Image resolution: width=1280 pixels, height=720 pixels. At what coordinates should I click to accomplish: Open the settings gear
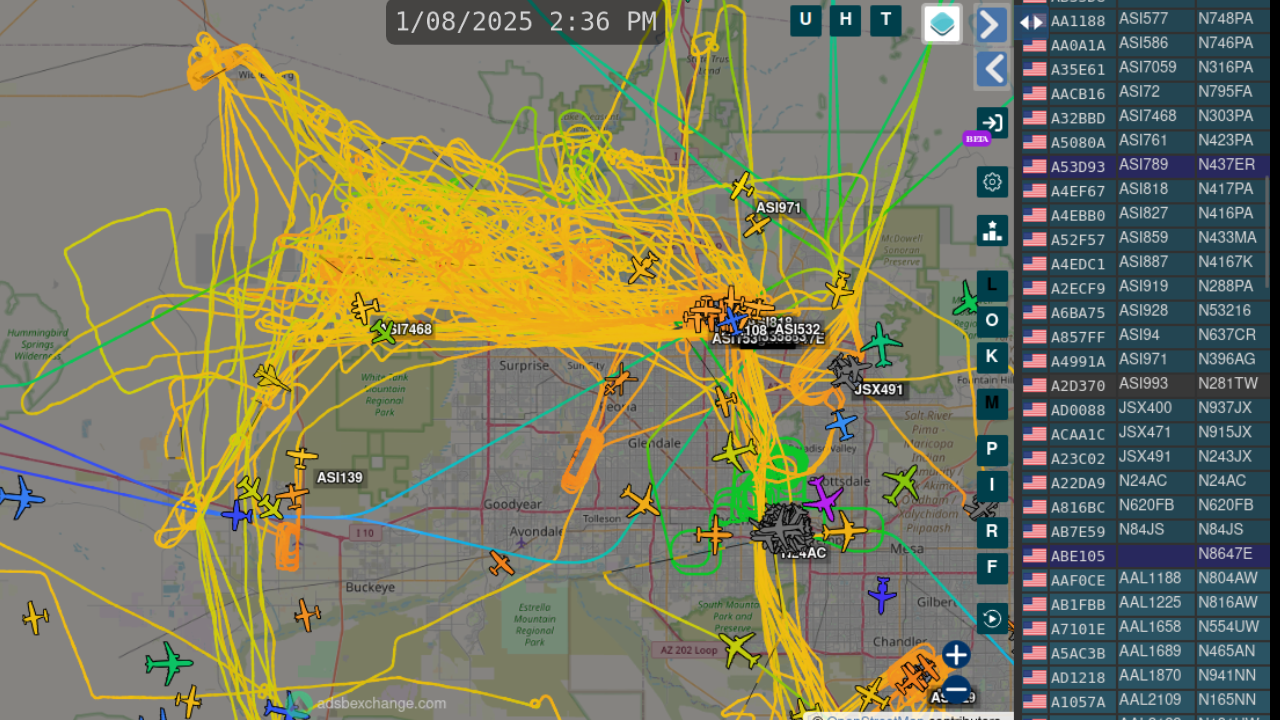click(x=992, y=182)
